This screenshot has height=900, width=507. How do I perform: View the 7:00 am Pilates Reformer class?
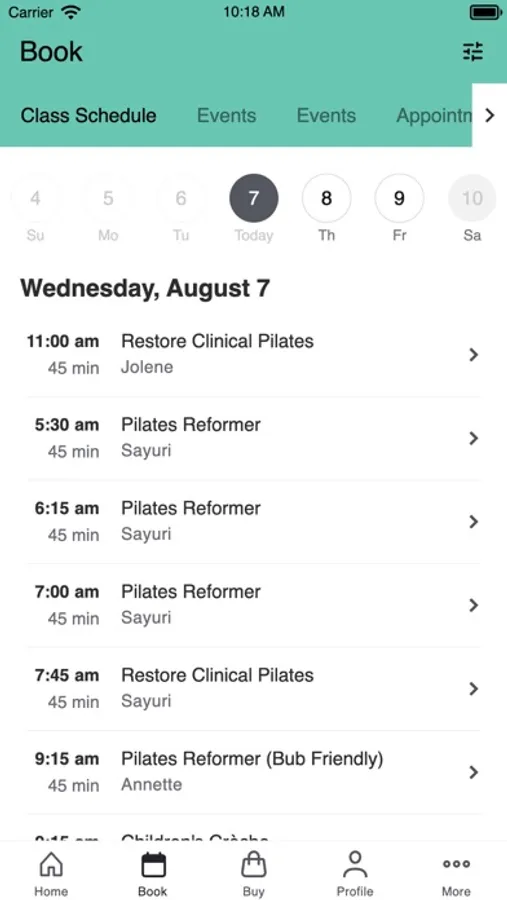(253, 606)
